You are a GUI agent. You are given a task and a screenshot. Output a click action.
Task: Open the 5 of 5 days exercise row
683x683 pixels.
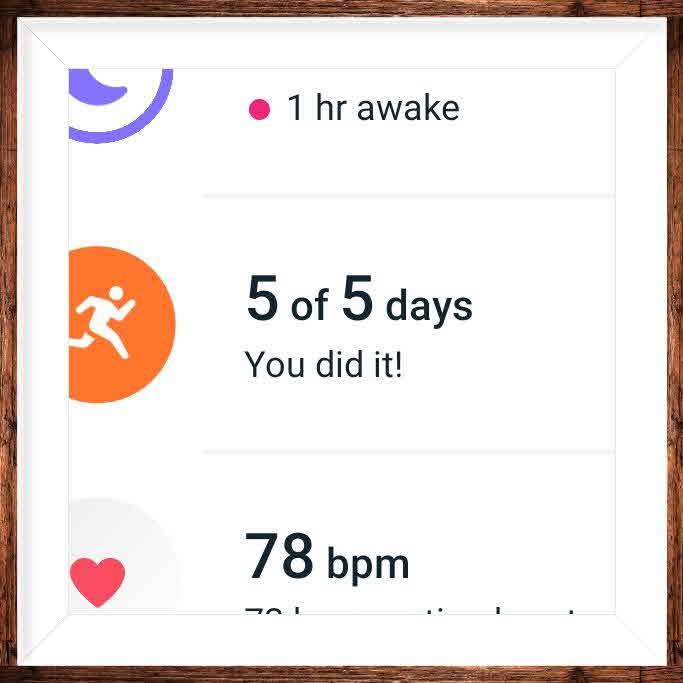[358, 325]
